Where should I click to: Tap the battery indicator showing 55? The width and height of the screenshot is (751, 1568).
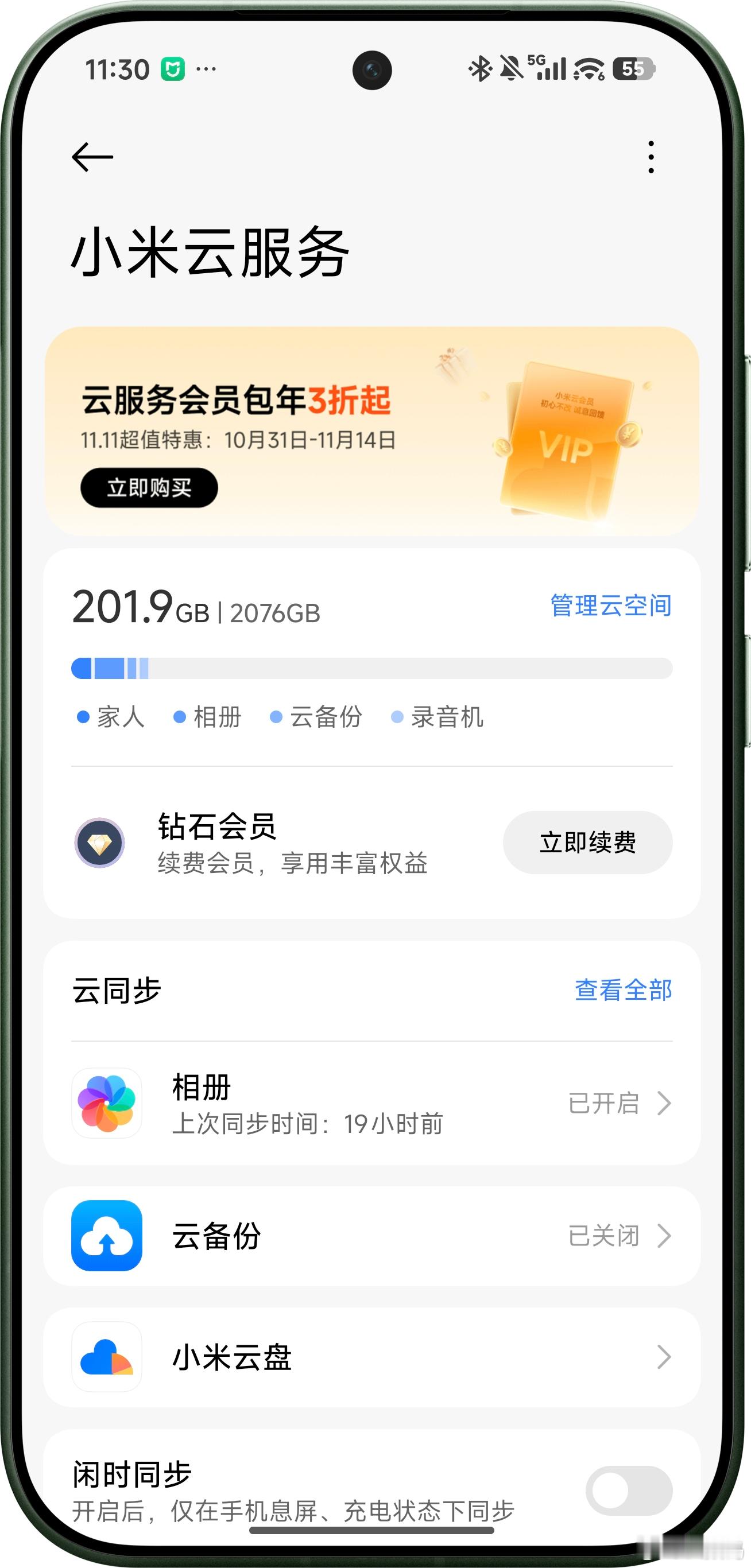point(633,70)
